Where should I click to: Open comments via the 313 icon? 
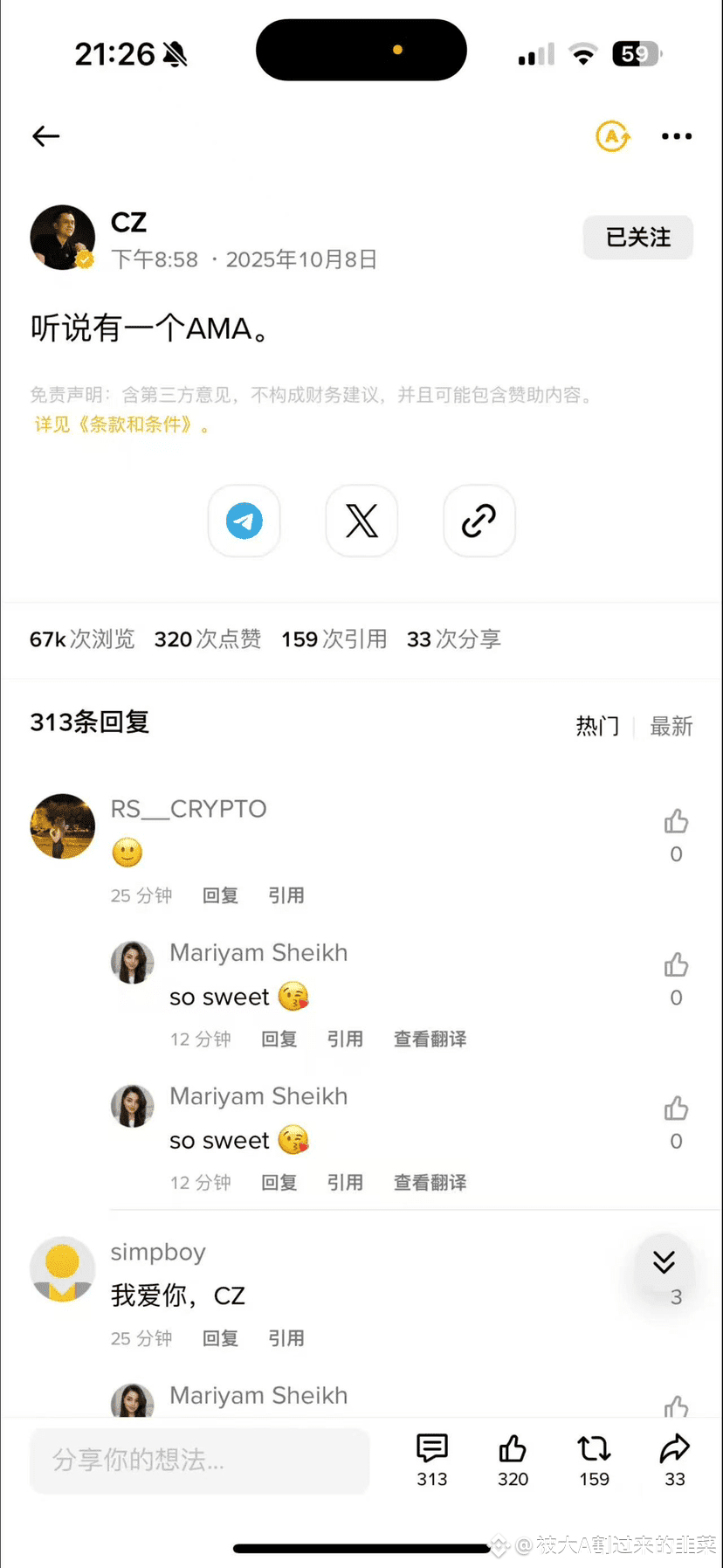tap(431, 1450)
